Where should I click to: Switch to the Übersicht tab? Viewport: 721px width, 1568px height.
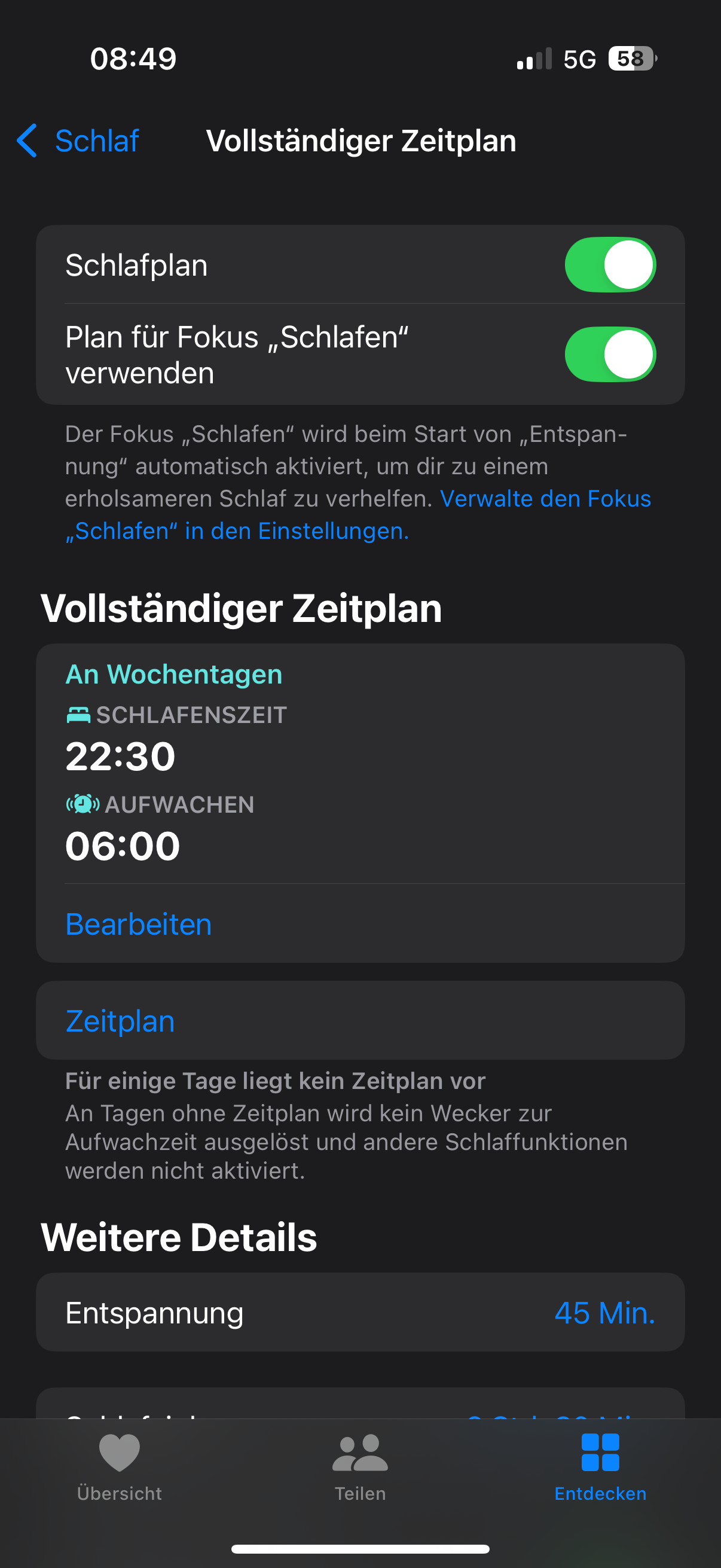click(120, 1468)
